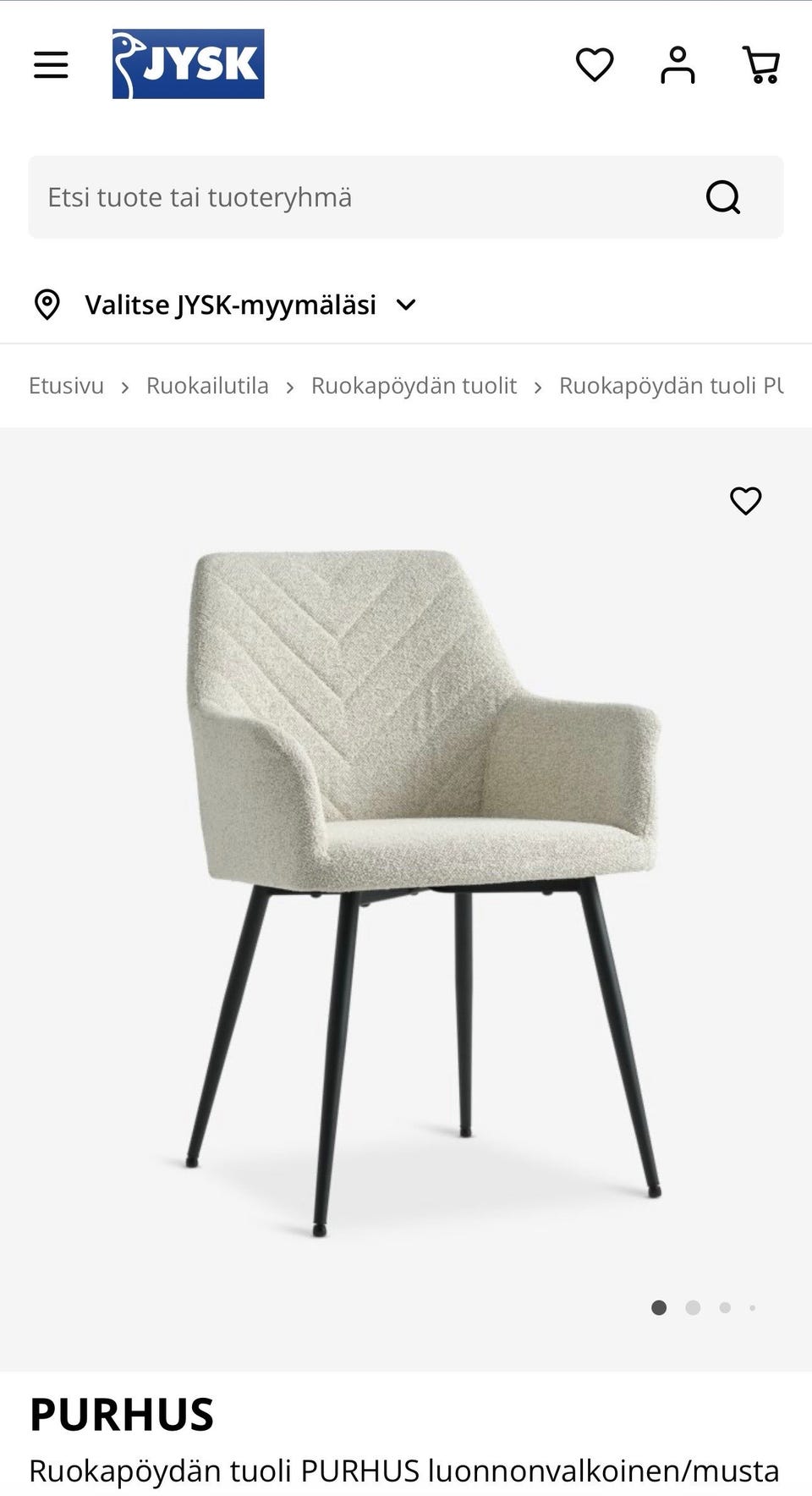The width and height of the screenshot is (812, 1496).
Task: Open the 'Ruokapöydän tuolit' breadcrumb
Action: click(414, 386)
